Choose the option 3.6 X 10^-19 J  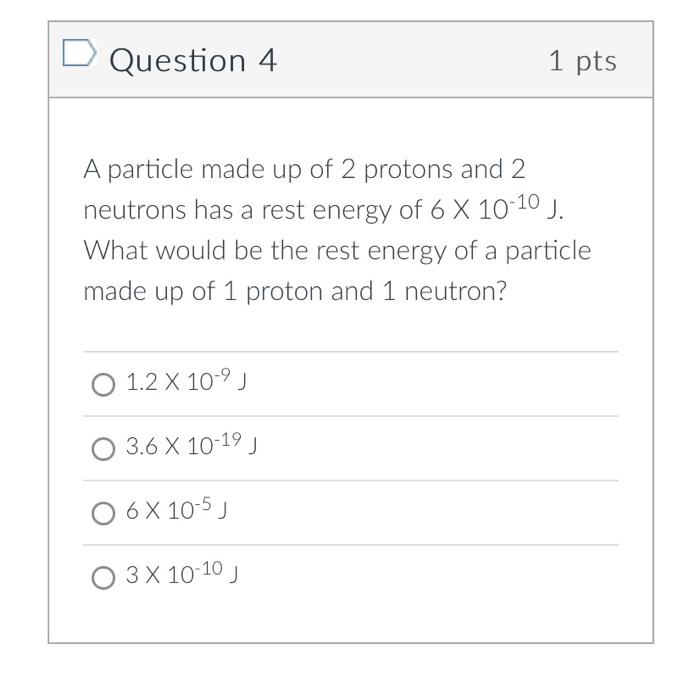pyautogui.click(x=103, y=449)
